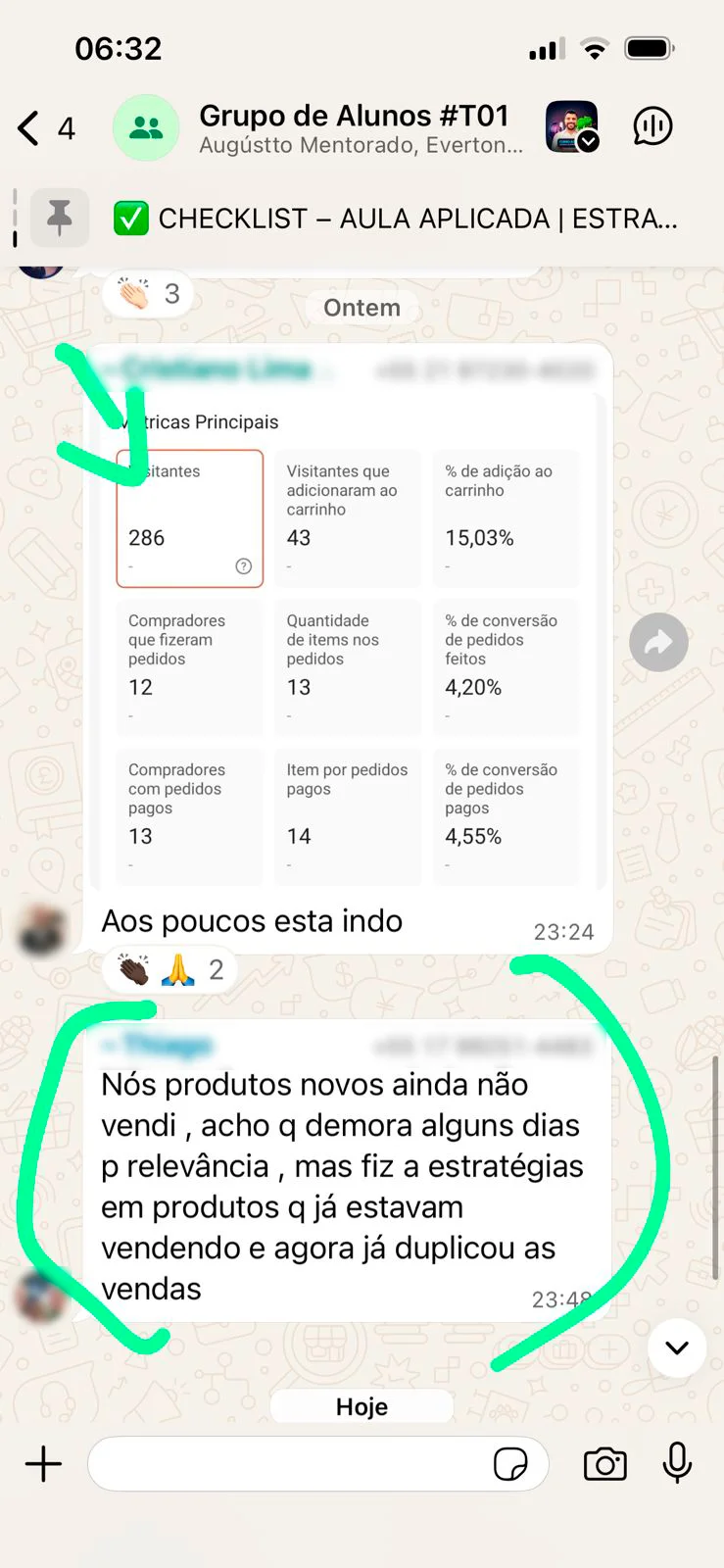Image resolution: width=724 pixels, height=1568 pixels.
Task: Focus the message text field
Action: coord(289,1464)
